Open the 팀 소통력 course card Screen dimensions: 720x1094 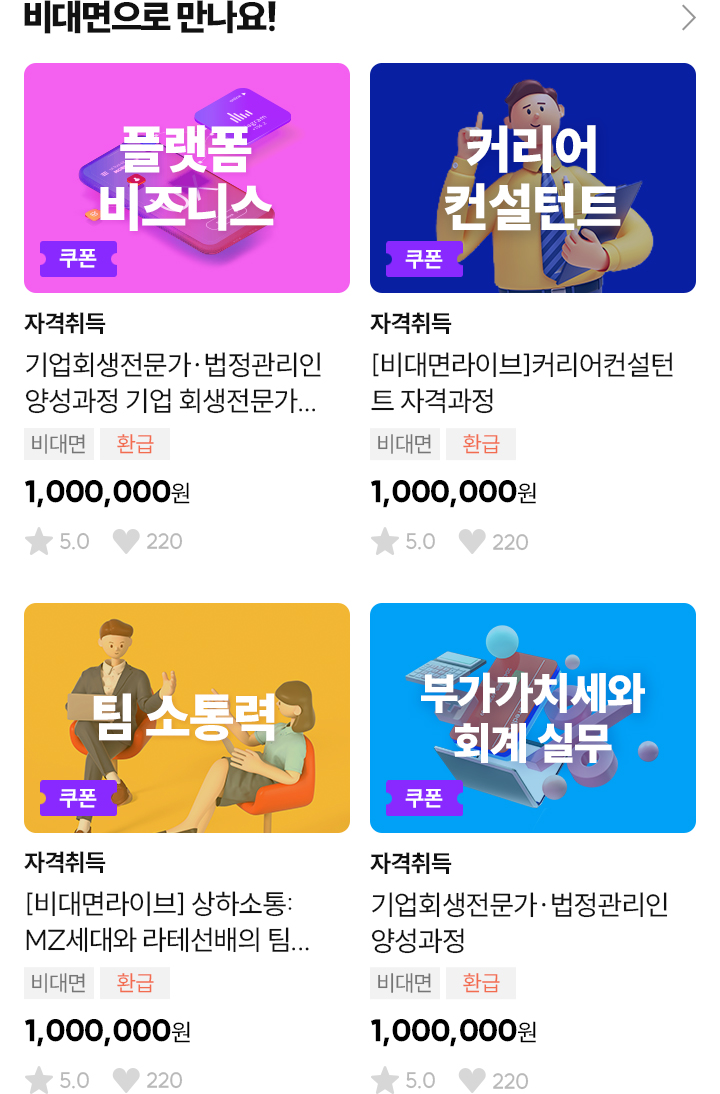[x=187, y=717]
